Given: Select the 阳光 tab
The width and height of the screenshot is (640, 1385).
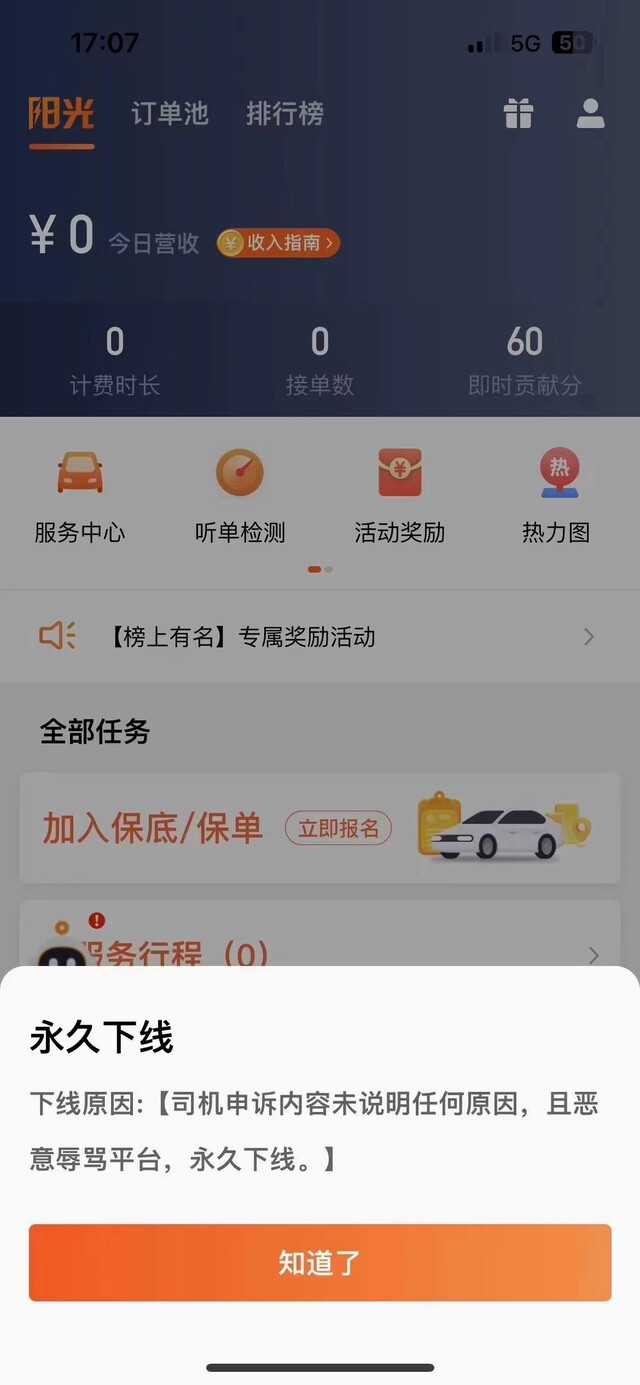Looking at the screenshot, I should tap(61, 113).
